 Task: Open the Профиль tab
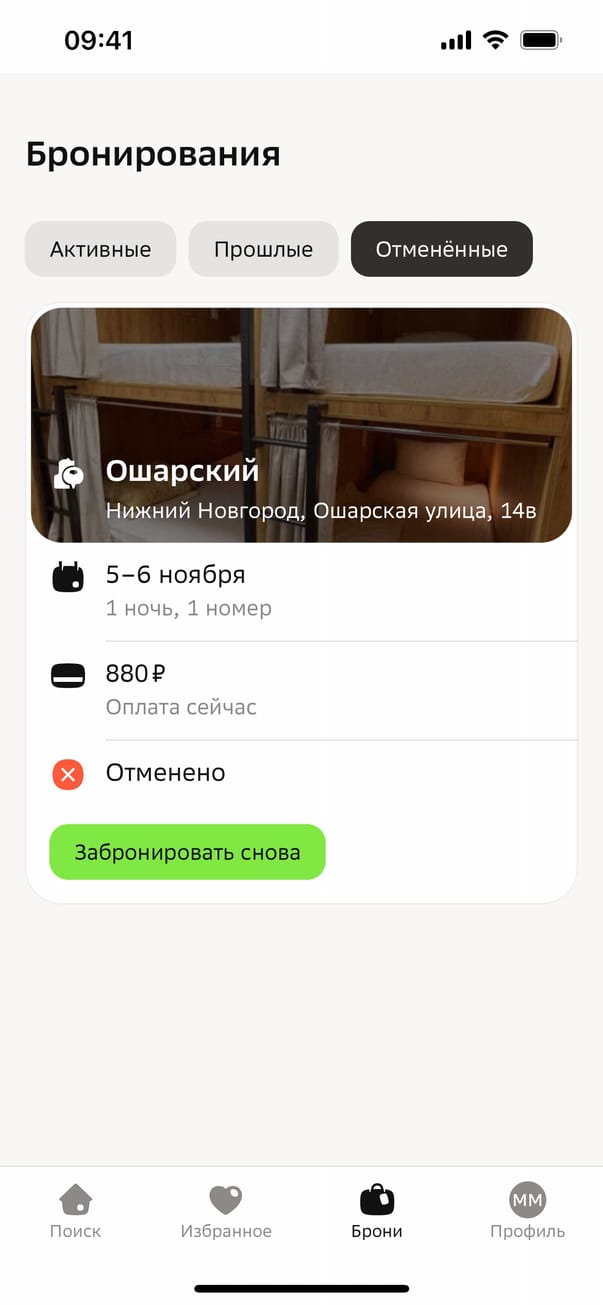coord(527,1210)
